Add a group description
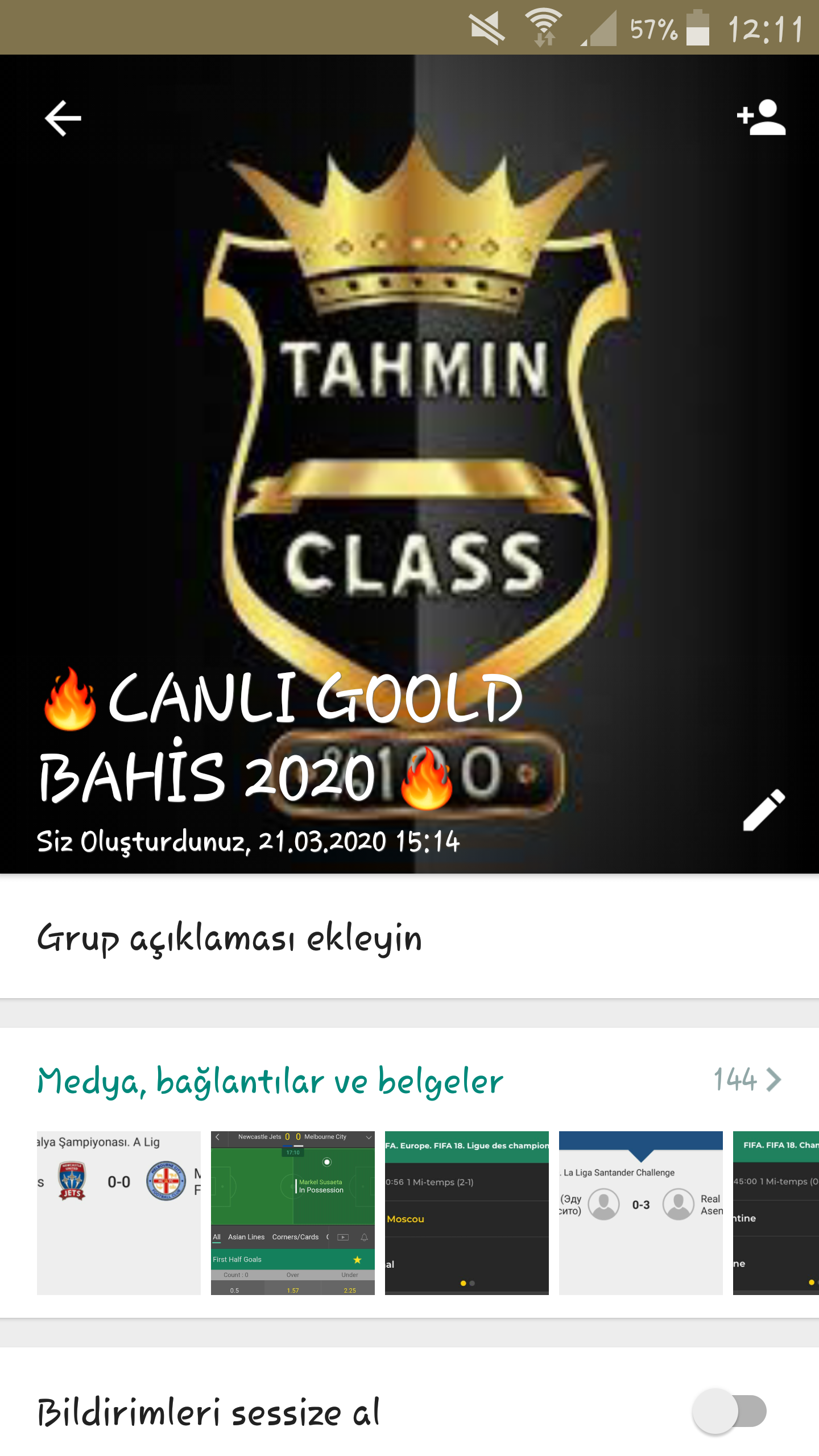This screenshot has width=819, height=1456. (x=229, y=938)
